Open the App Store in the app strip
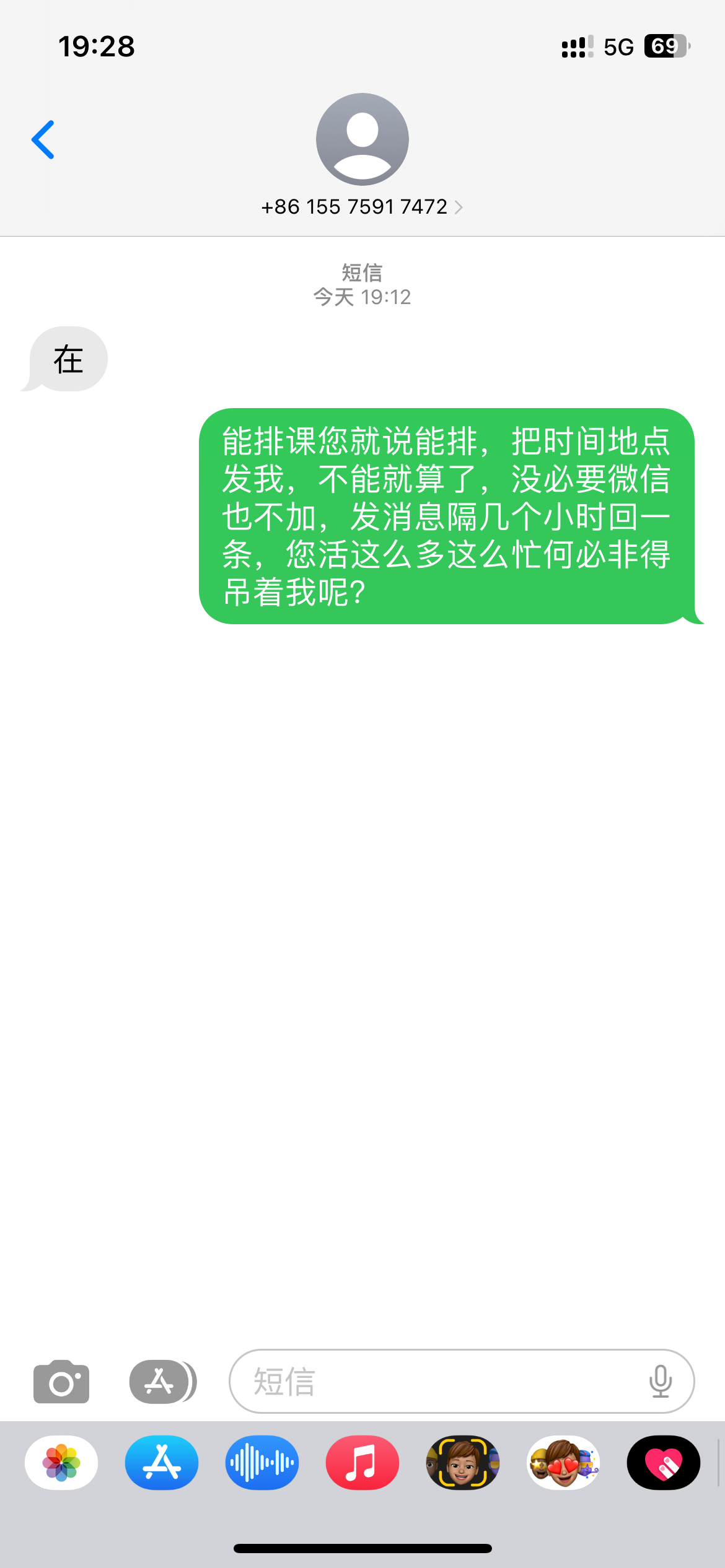Image resolution: width=725 pixels, height=1568 pixels. pos(162,1463)
